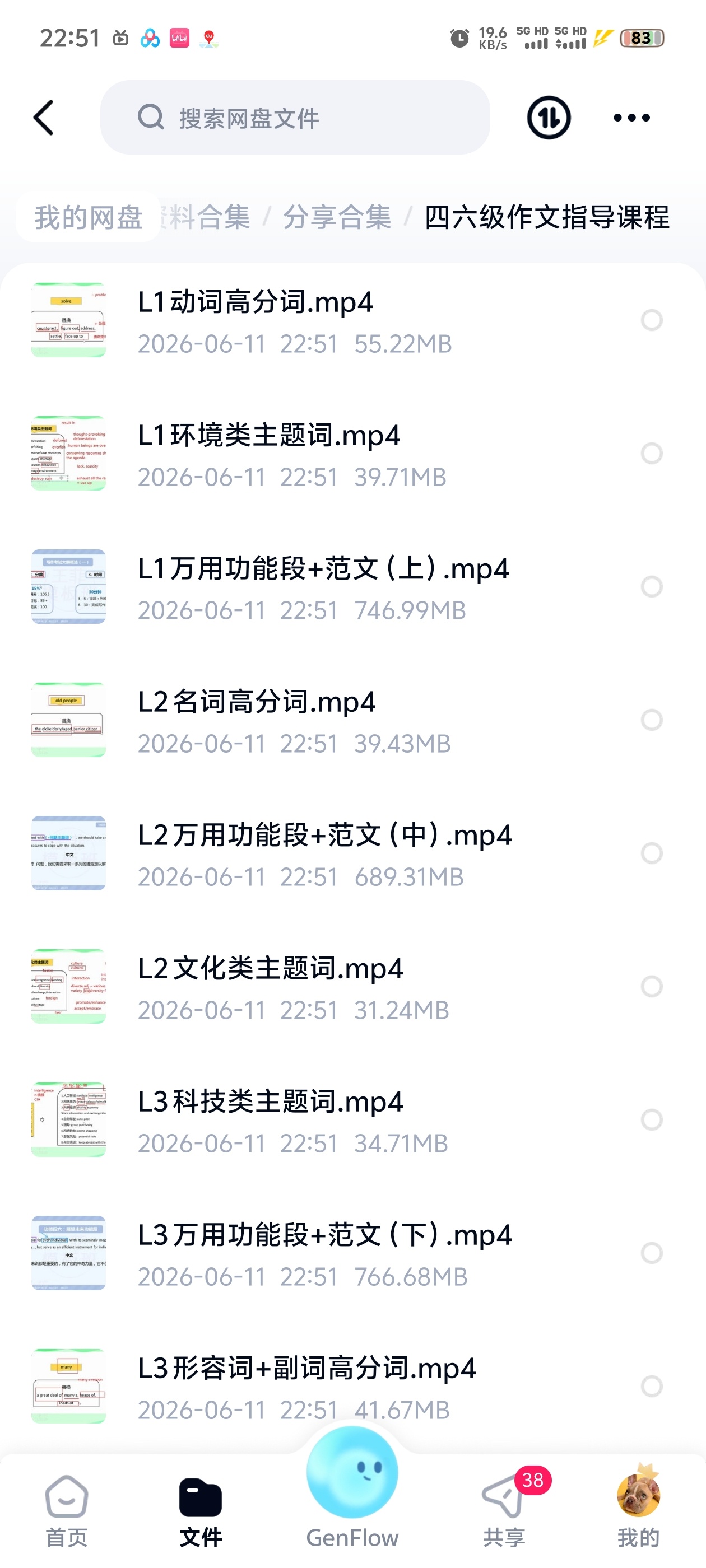The width and height of the screenshot is (706, 1568).
Task: Open the three-dot overflow menu
Action: click(x=631, y=118)
